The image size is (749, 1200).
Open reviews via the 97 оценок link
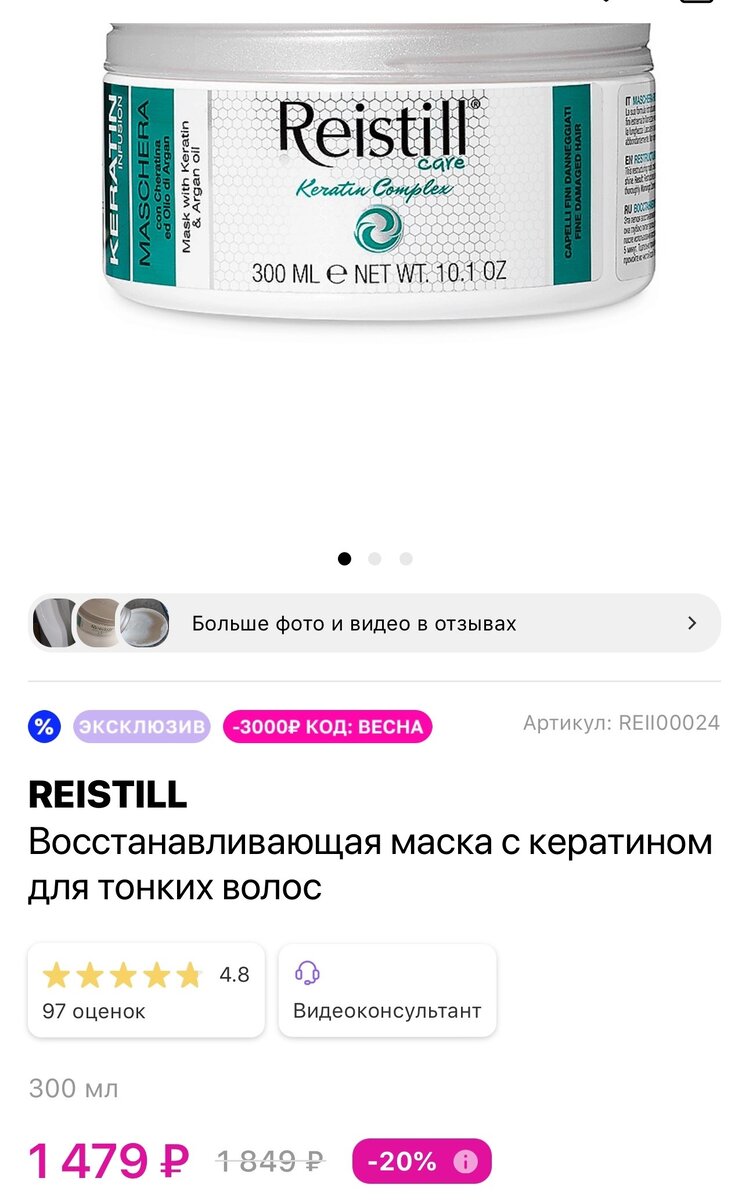[96, 1011]
